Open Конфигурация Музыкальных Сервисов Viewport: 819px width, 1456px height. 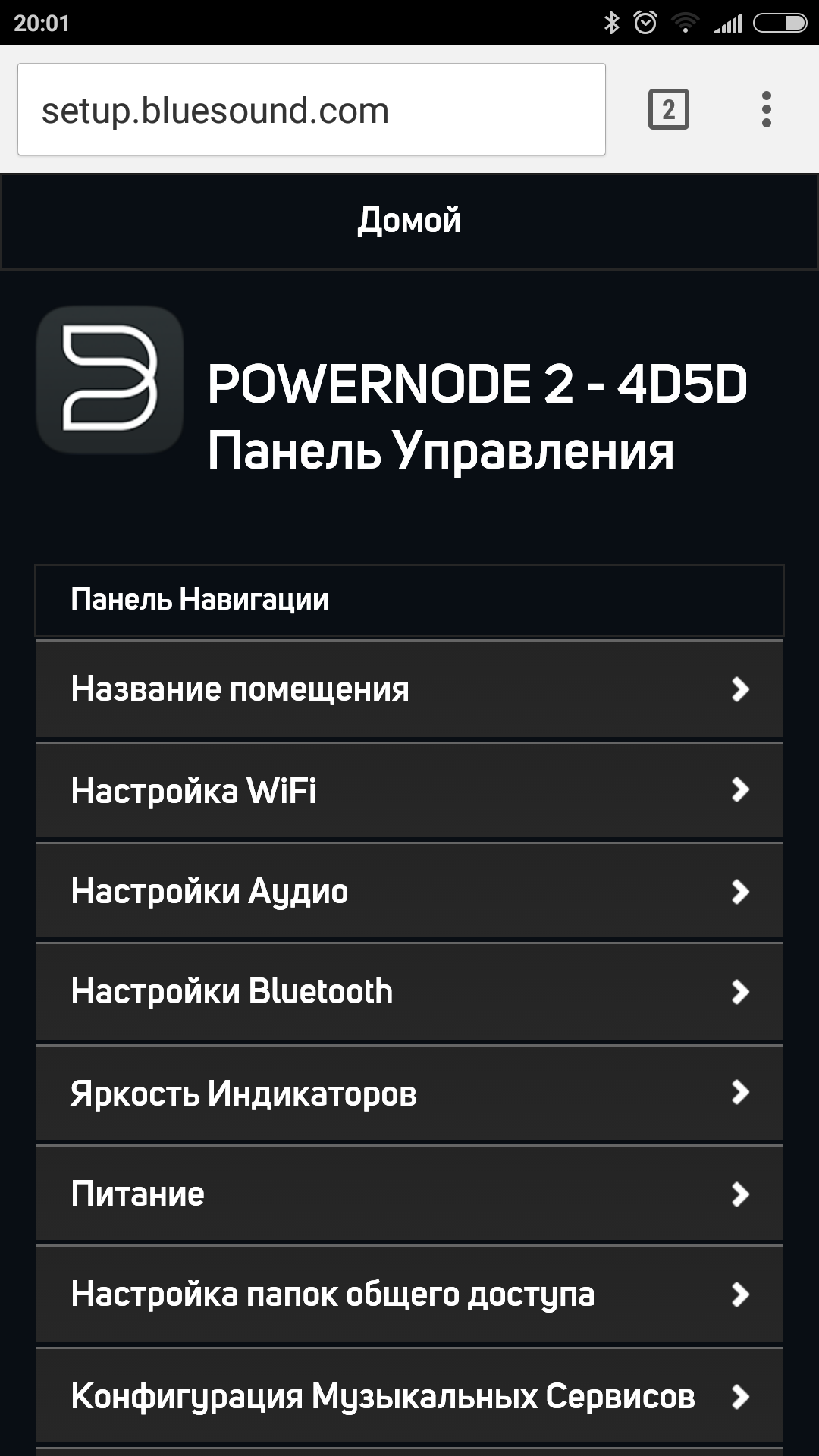[409, 1395]
